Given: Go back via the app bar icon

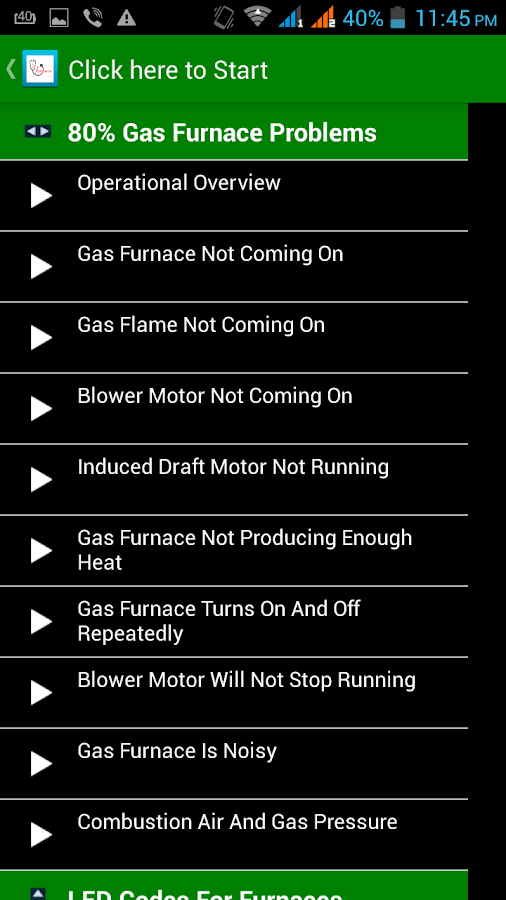Looking at the screenshot, I should (32, 69).
